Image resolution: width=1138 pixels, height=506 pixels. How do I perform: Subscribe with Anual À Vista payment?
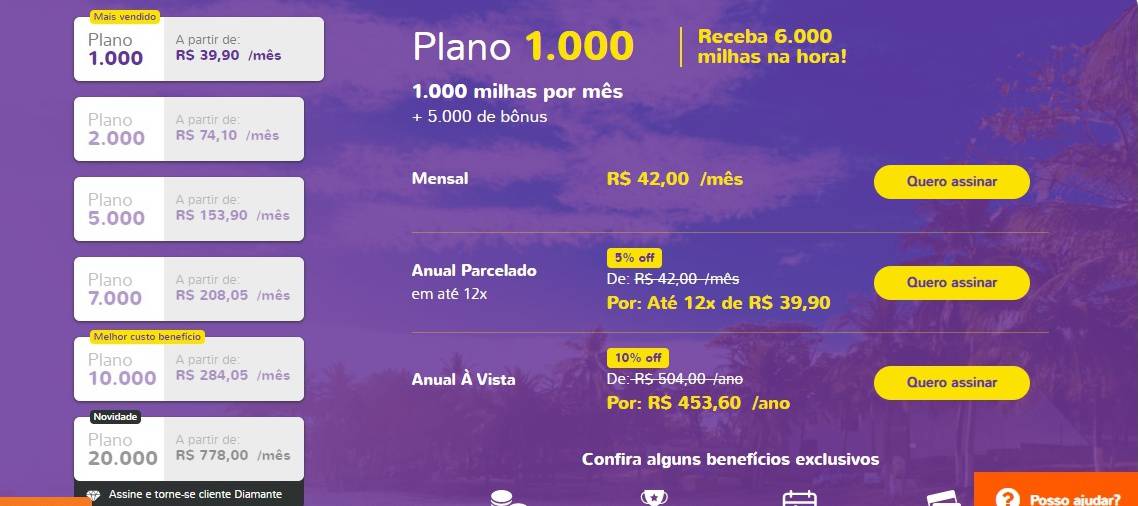pyautogui.click(x=951, y=383)
